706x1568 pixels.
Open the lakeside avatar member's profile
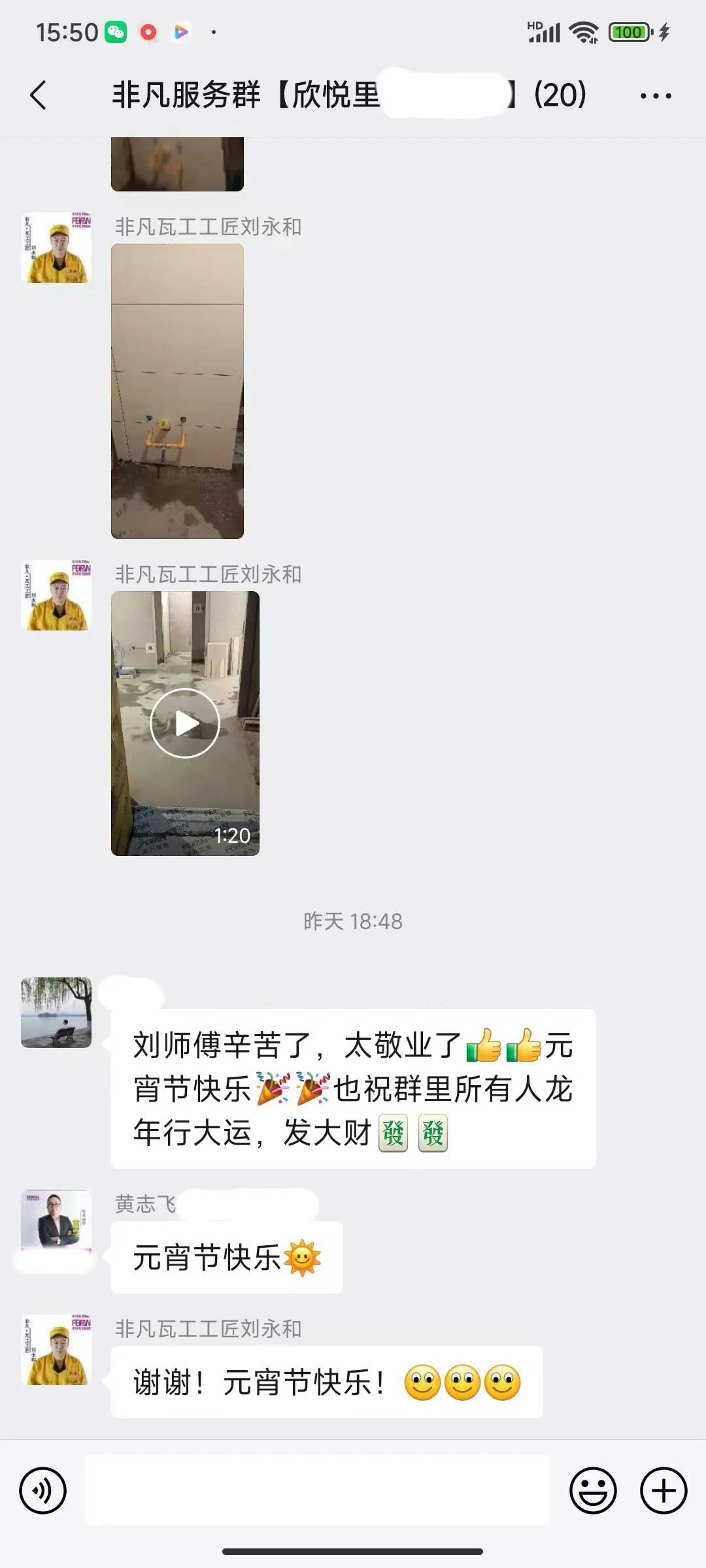pyautogui.click(x=56, y=1012)
